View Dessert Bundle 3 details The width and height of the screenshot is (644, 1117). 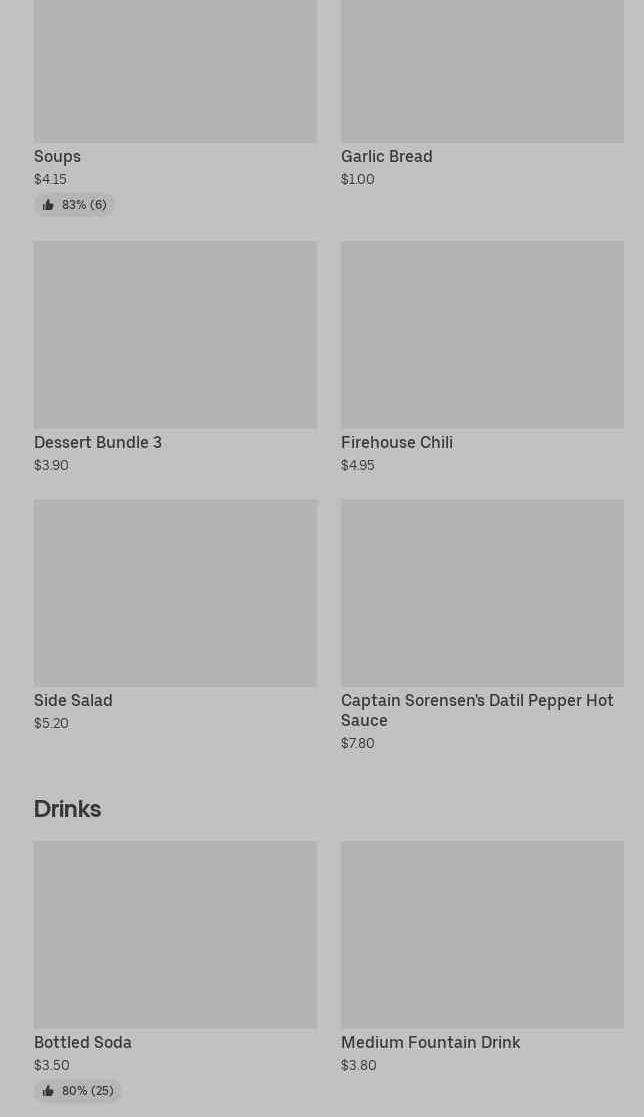coord(175,357)
